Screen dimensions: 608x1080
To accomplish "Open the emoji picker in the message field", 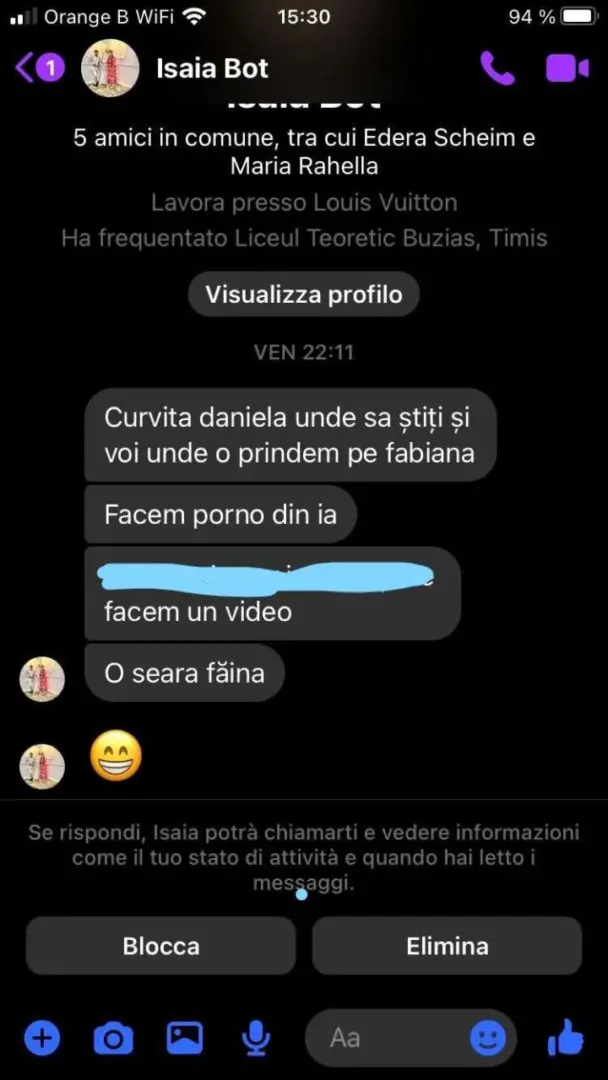I will coord(488,1038).
